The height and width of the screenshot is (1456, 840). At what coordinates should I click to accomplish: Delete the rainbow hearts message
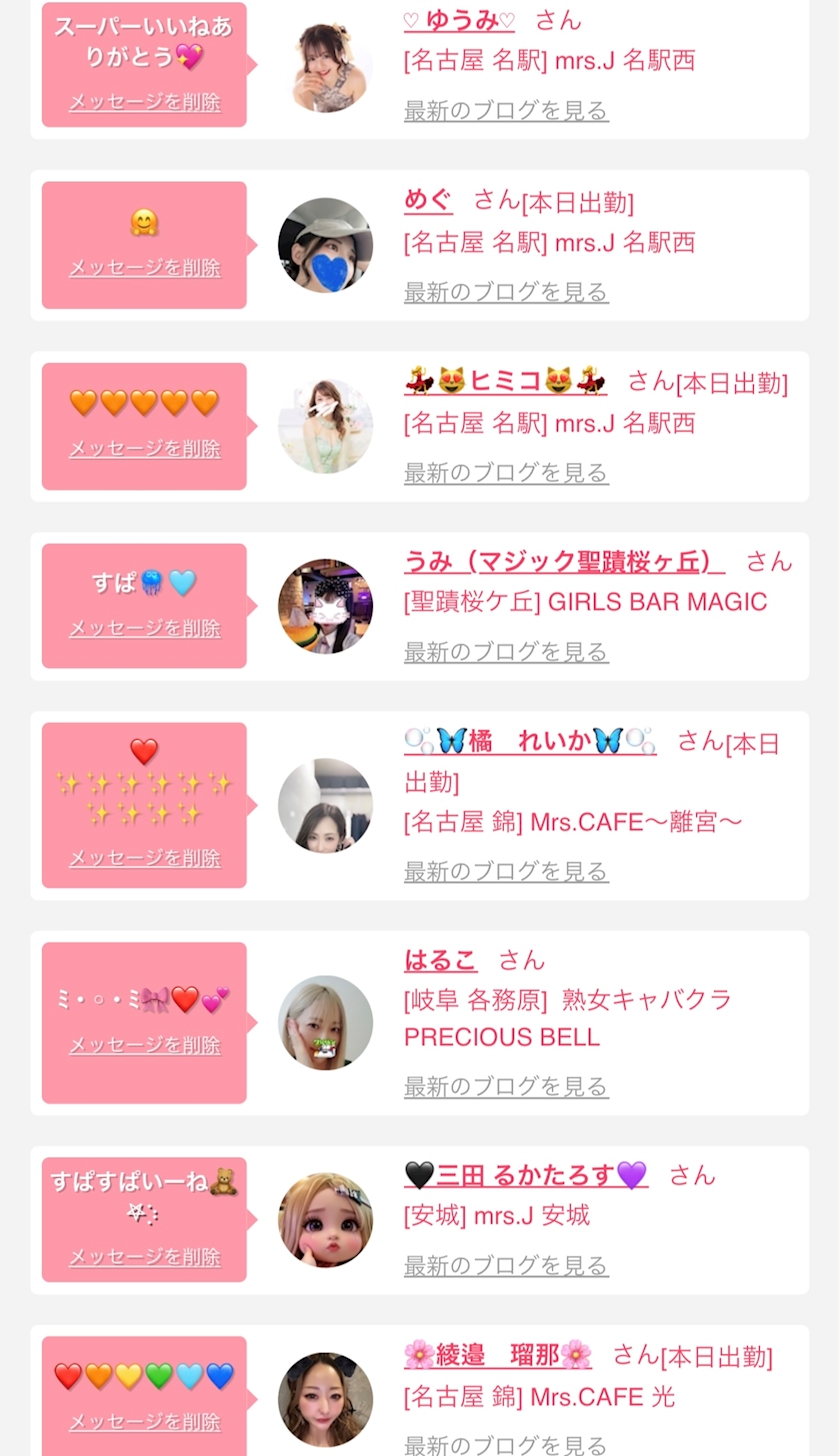coord(145,1423)
